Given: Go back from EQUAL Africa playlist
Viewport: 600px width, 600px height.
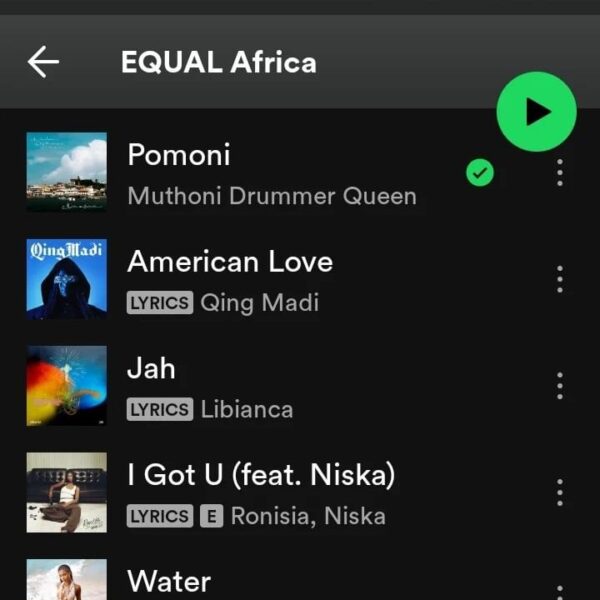Looking at the screenshot, I should pos(43,62).
